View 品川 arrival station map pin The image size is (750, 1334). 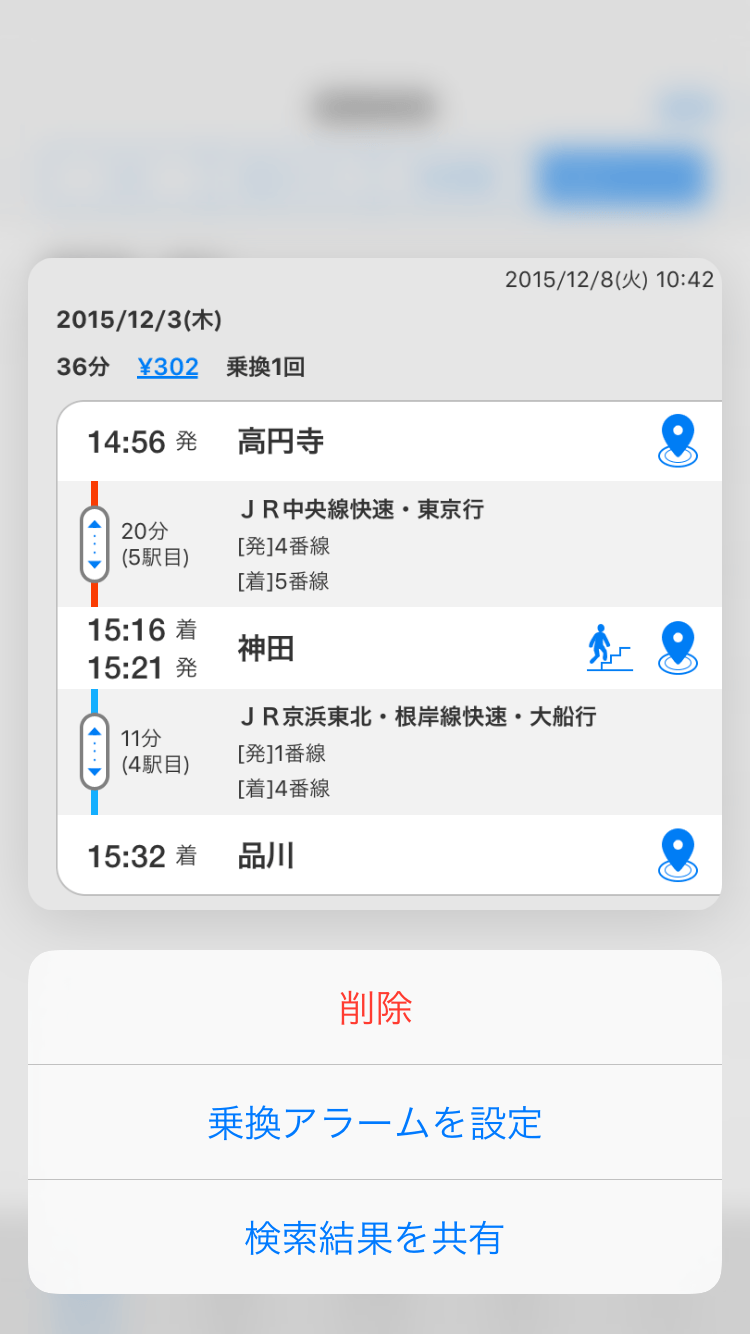[678, 854]
